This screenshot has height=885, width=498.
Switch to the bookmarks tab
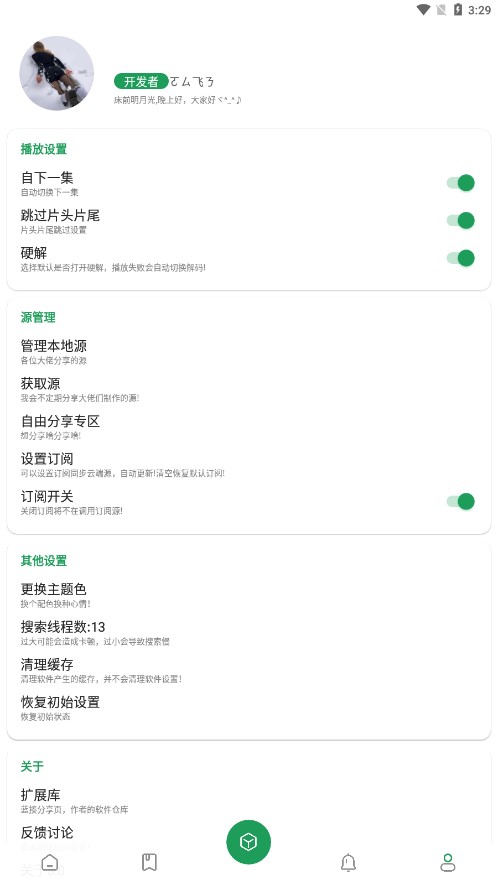[149, 862]
